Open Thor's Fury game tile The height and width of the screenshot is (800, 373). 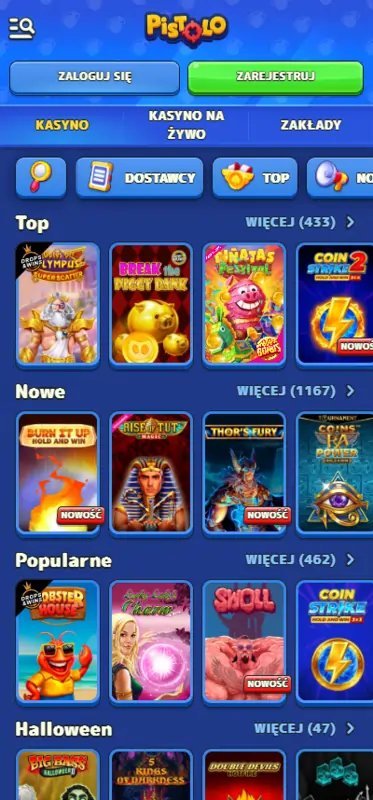(244, 473)
